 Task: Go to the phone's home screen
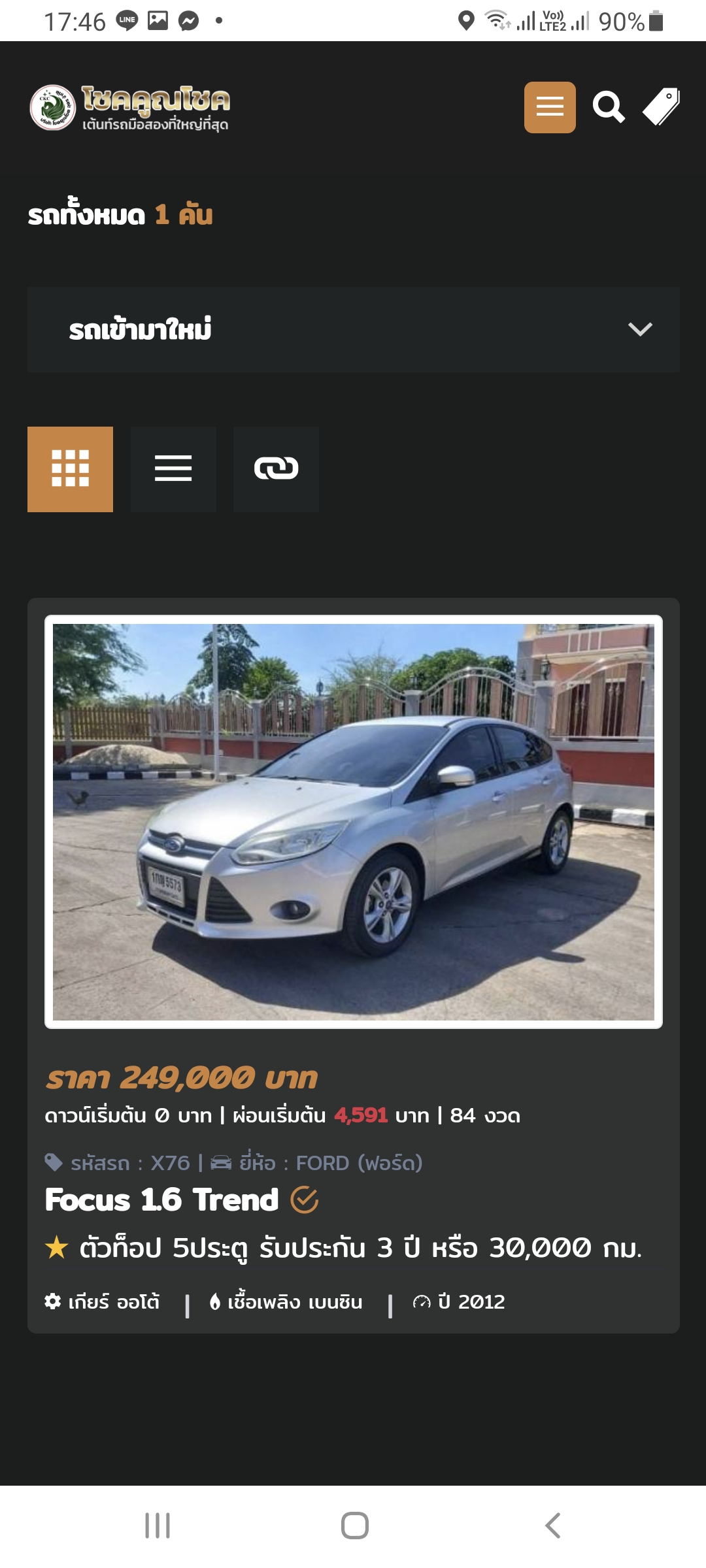[x=354, y=1526]
